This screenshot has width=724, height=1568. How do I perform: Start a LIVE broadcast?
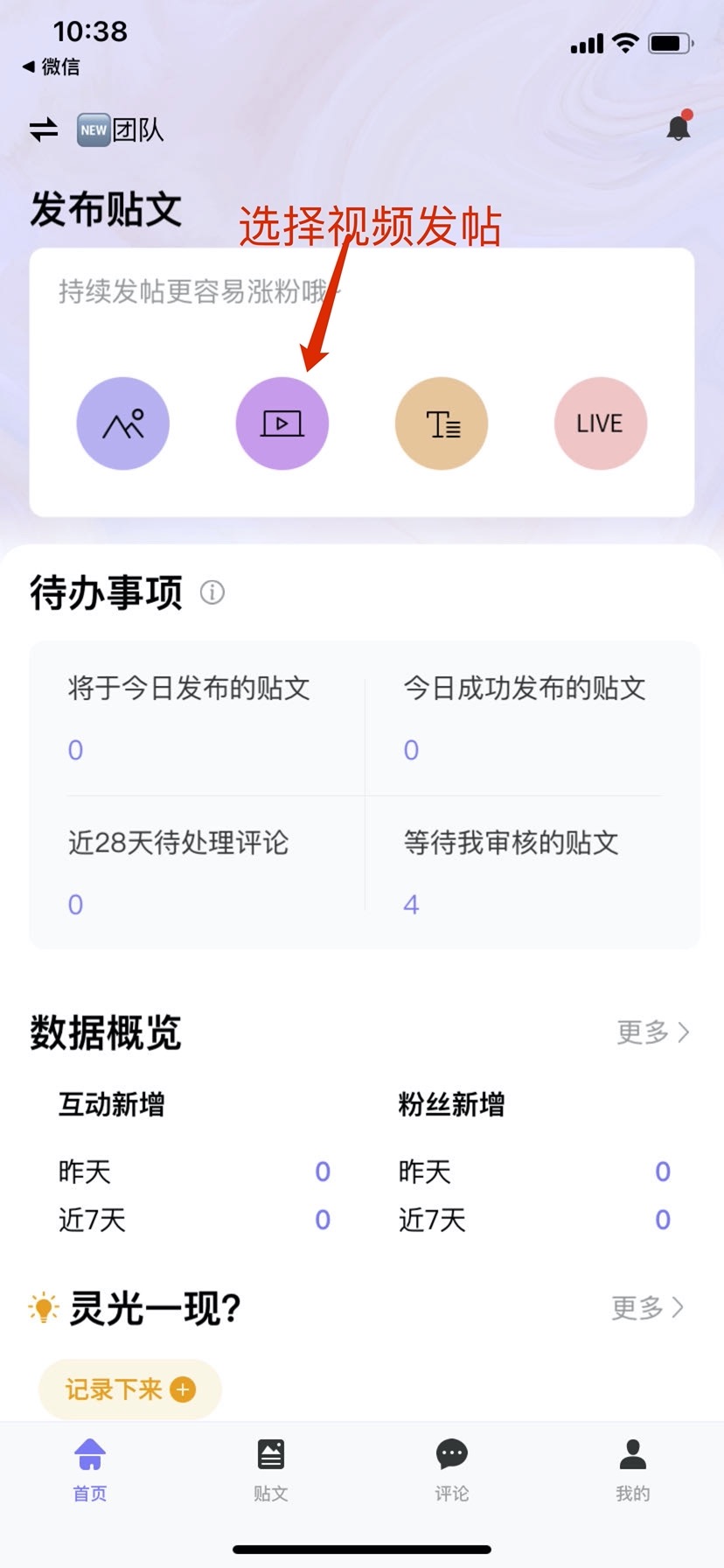point(601,423)
